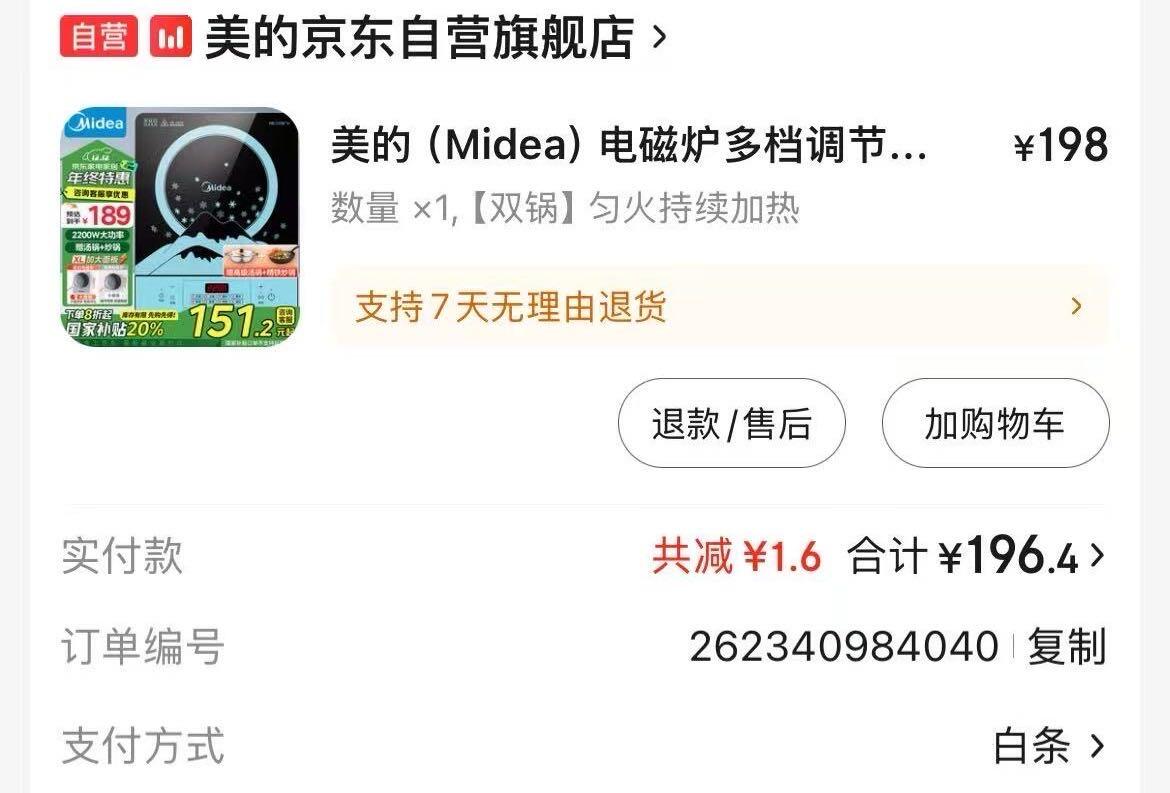Tap the 退款/售后 button
The image size is (1170, 793).
(731, 424)
